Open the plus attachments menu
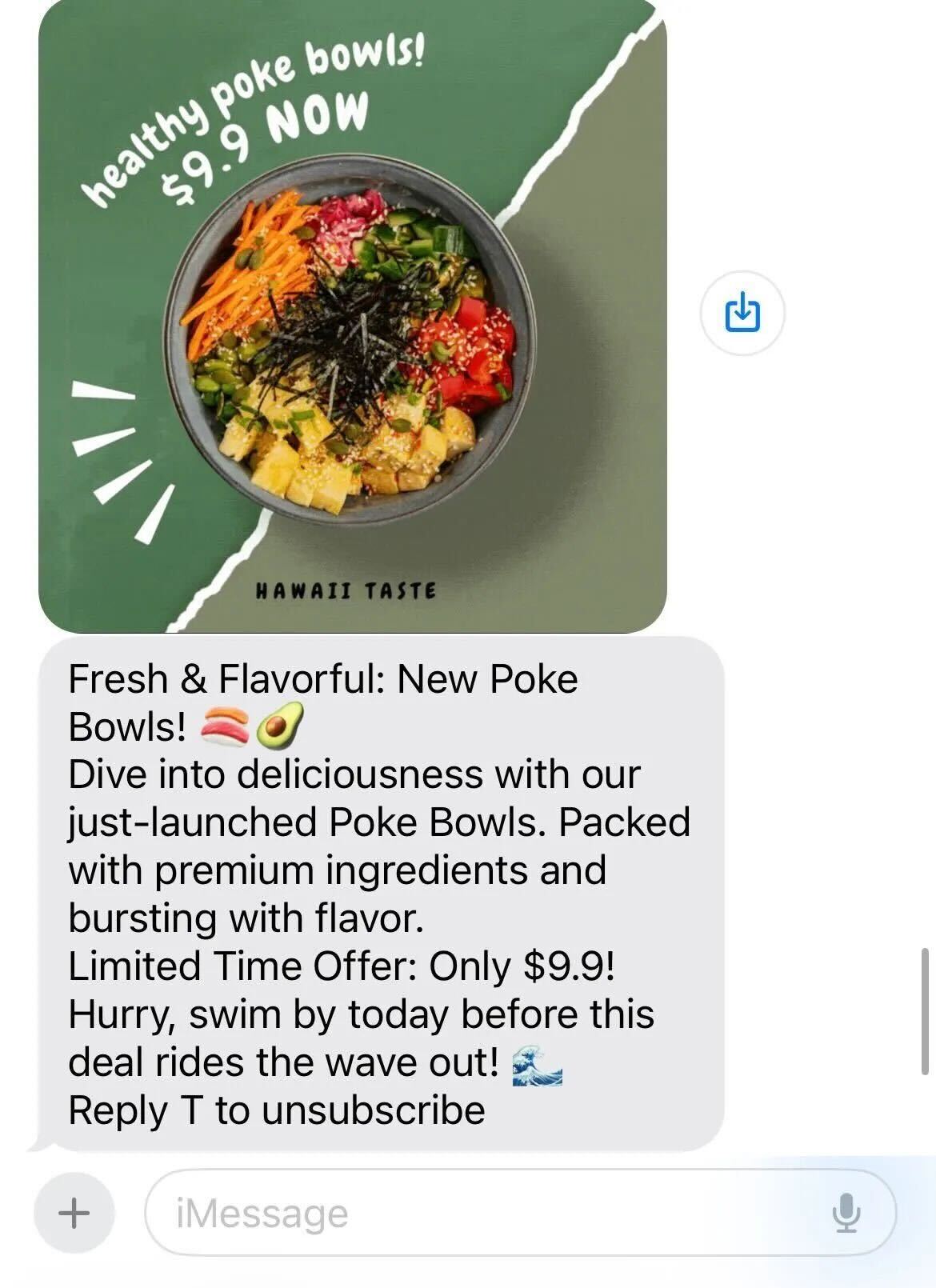This screenshot has height=1288, width=936. 74,1212
